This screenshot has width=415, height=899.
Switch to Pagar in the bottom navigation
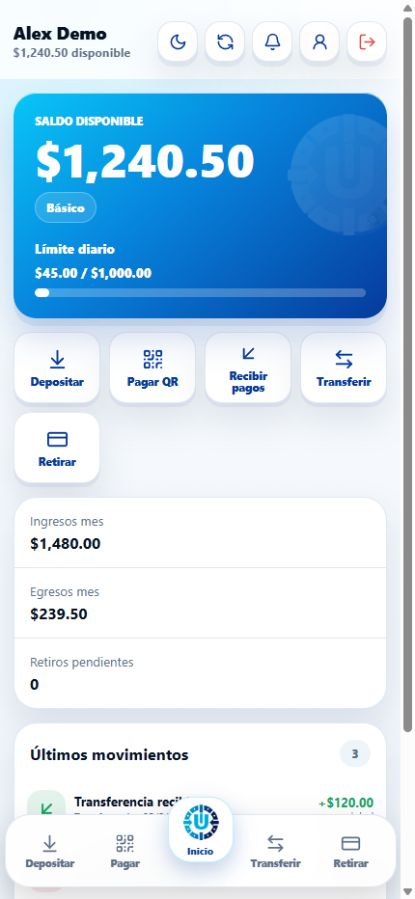point(125,851)
